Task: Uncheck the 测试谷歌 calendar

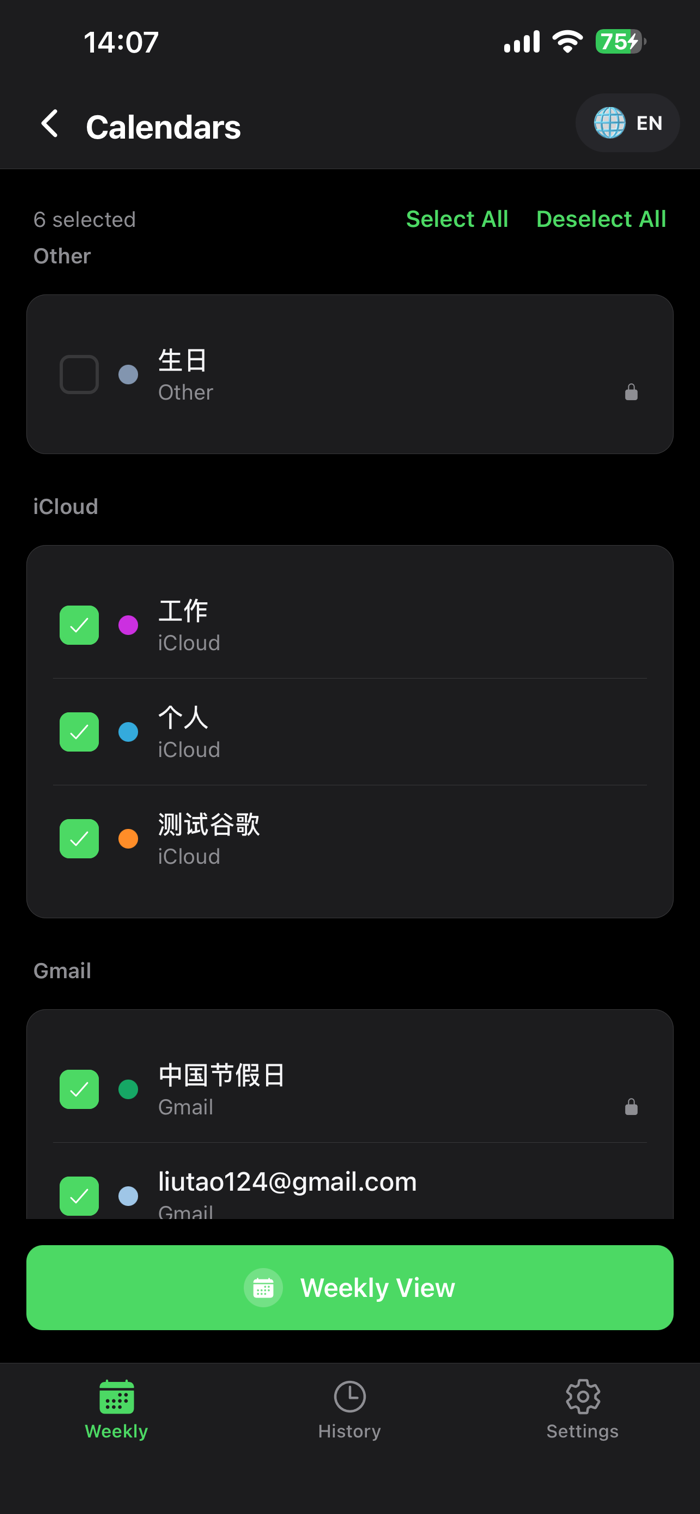Action: click(79, 839)
